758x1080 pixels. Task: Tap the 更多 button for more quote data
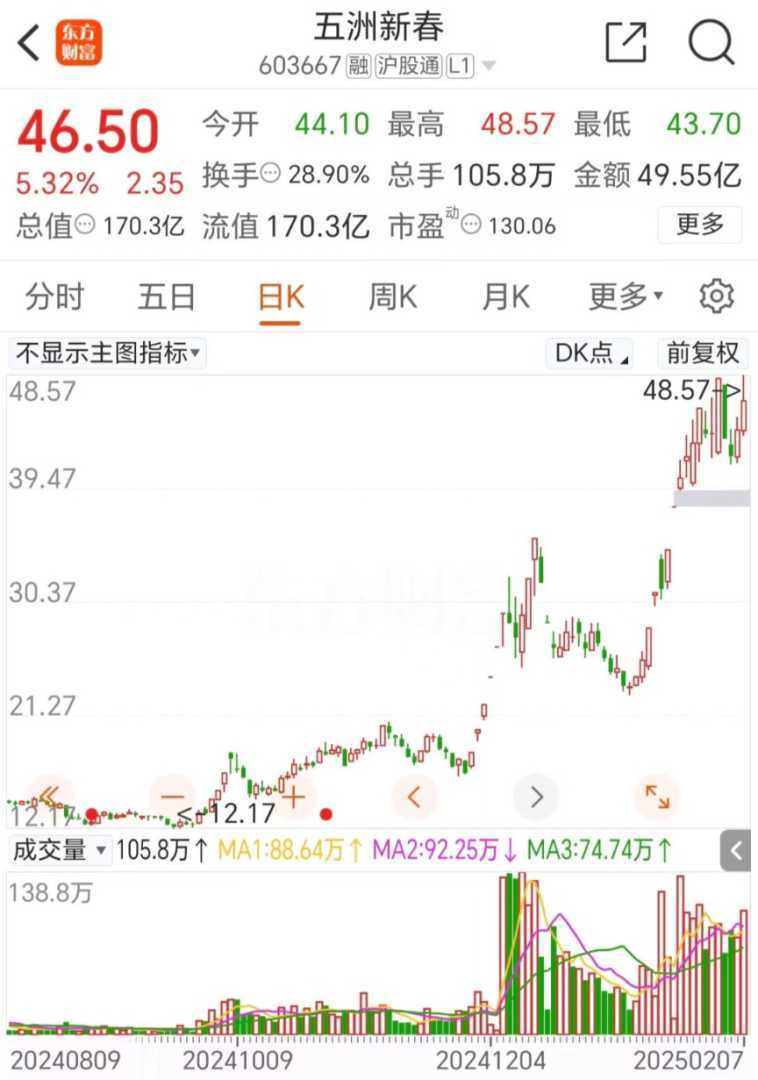point(699,225)
